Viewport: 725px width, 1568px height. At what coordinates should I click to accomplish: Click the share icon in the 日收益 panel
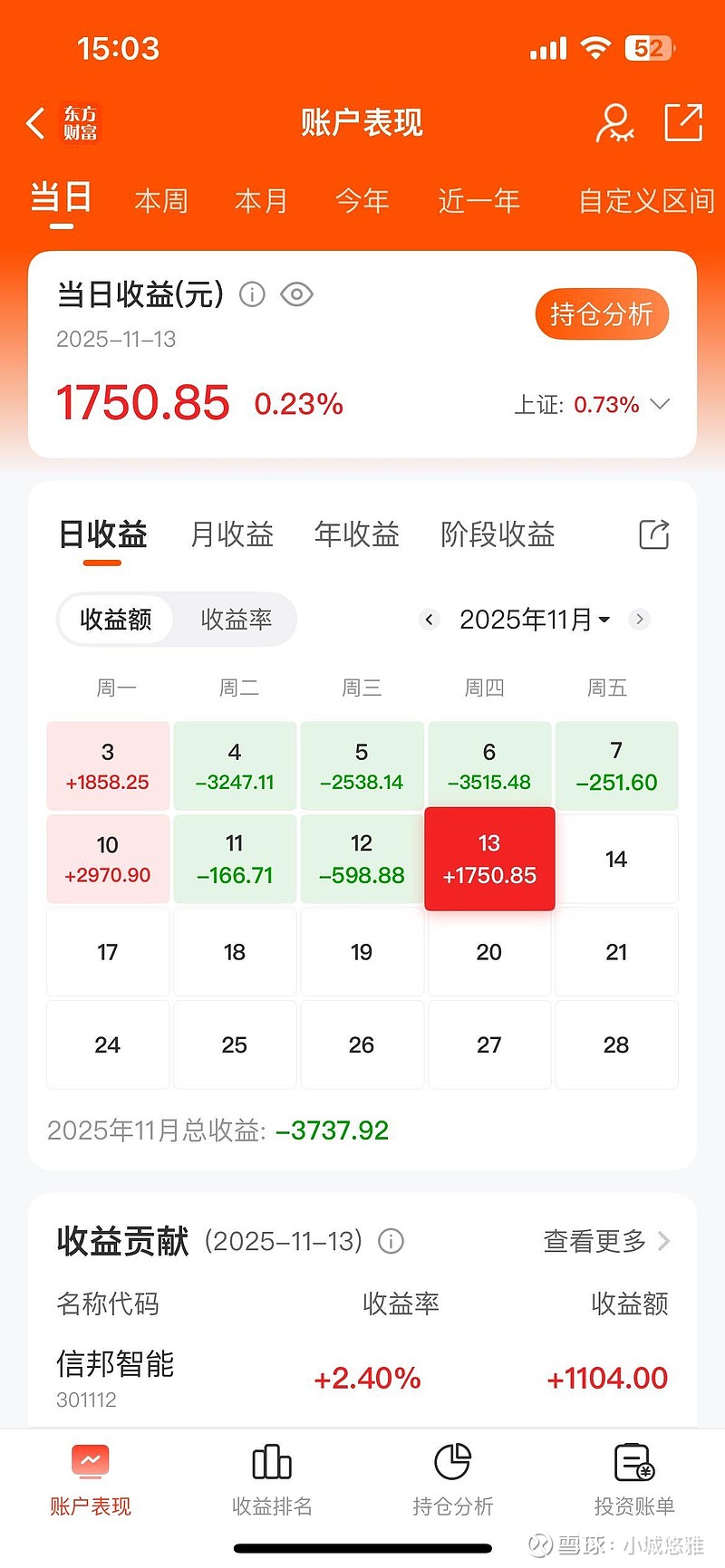click(x=653, y=534)
